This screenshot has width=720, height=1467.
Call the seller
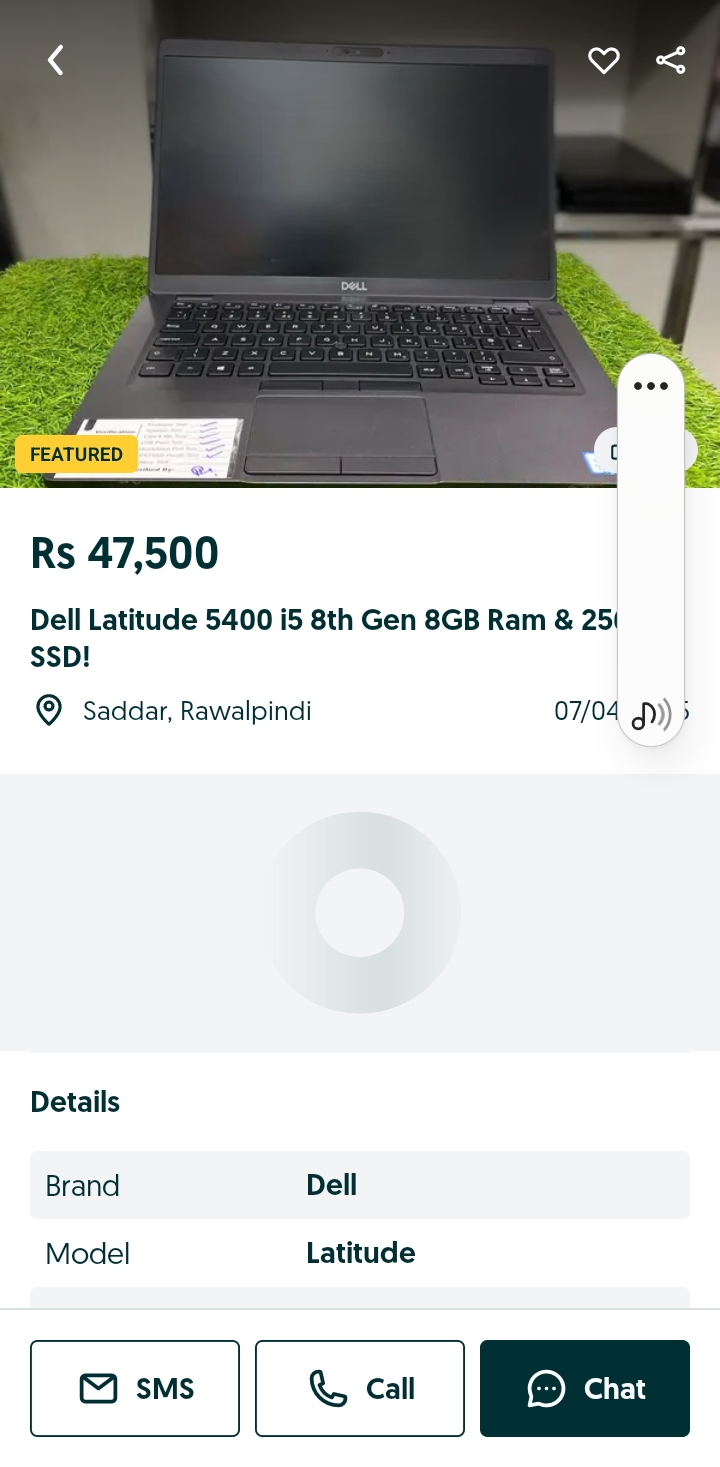coord(360,1388)
